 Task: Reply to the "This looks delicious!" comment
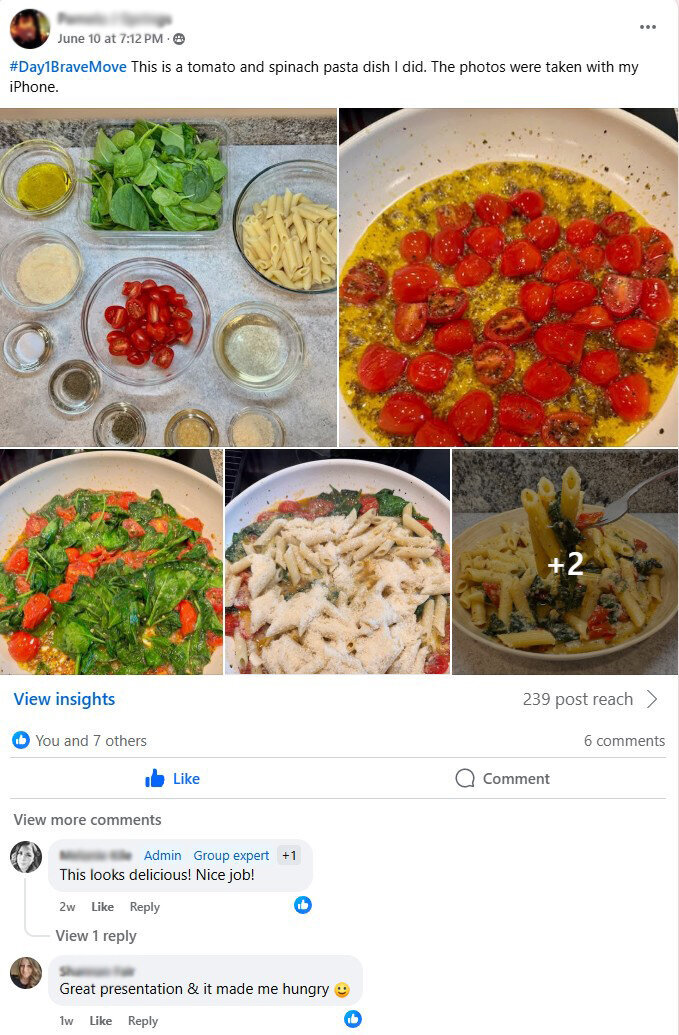[x=145, y=907]
